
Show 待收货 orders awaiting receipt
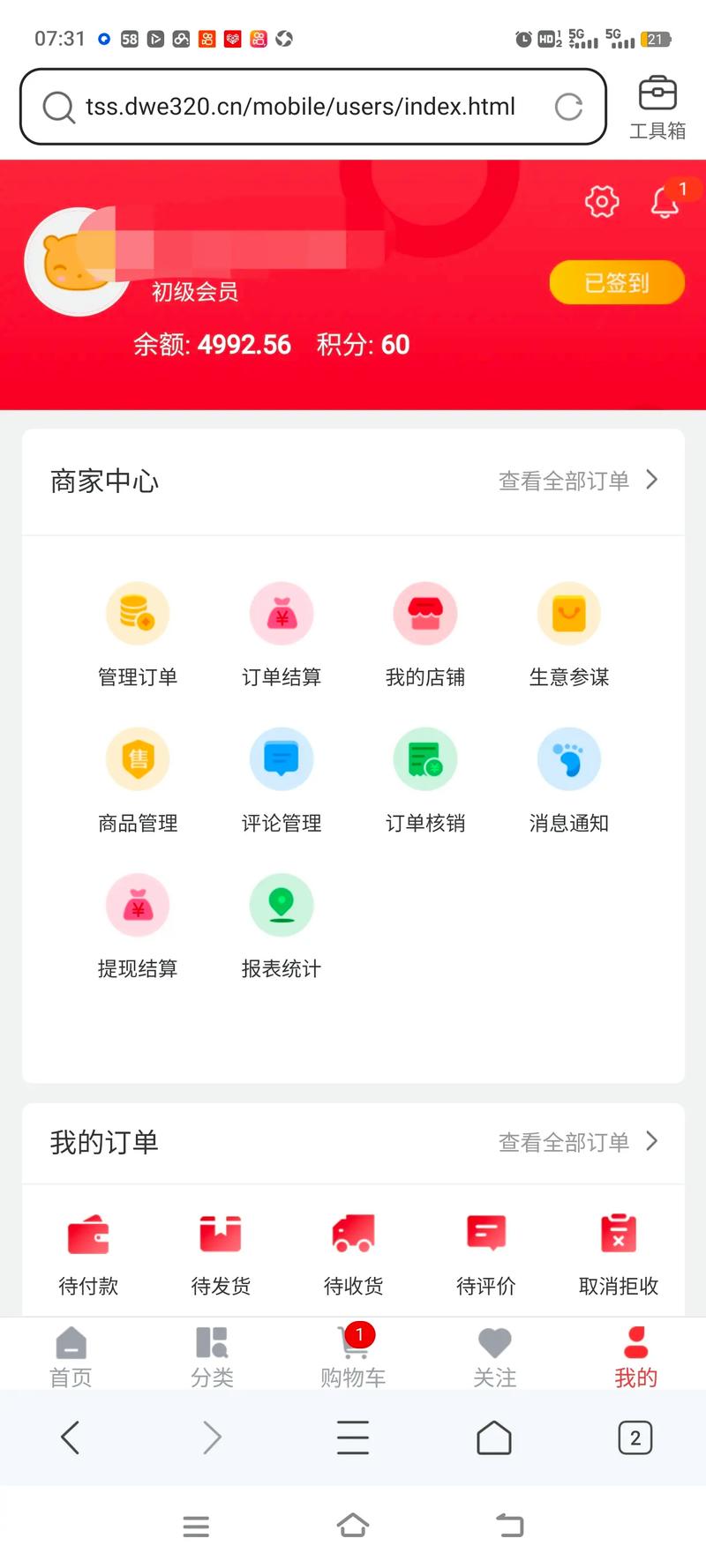coord(353,1252)
